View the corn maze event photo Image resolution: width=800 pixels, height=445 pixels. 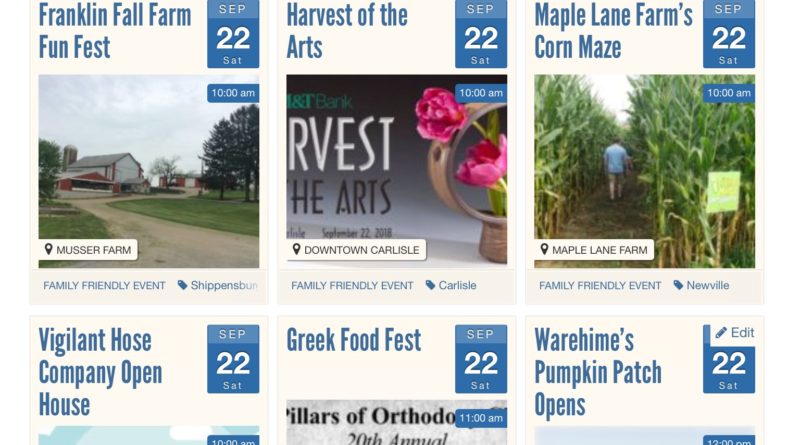[644, 170]
